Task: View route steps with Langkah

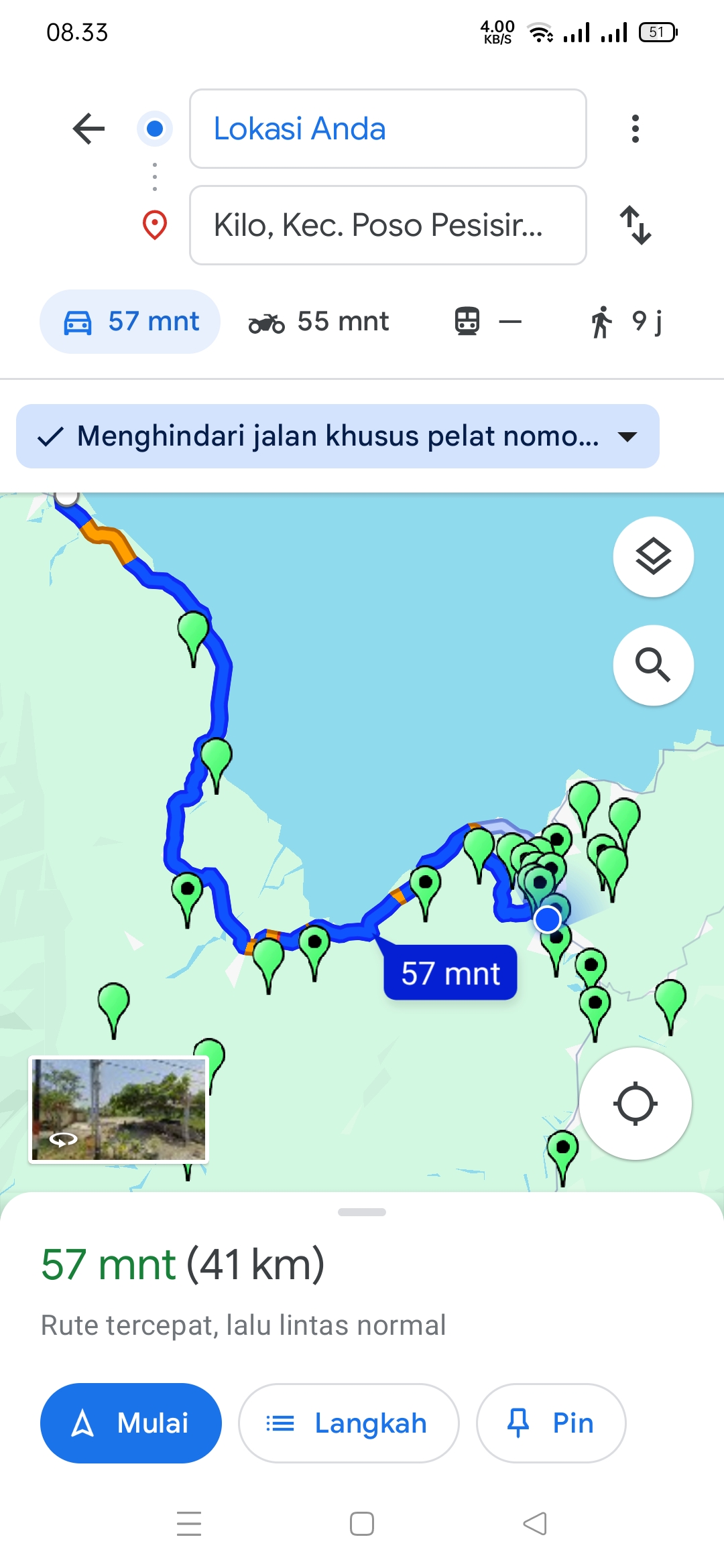Action: click(x=349, y=1423)
